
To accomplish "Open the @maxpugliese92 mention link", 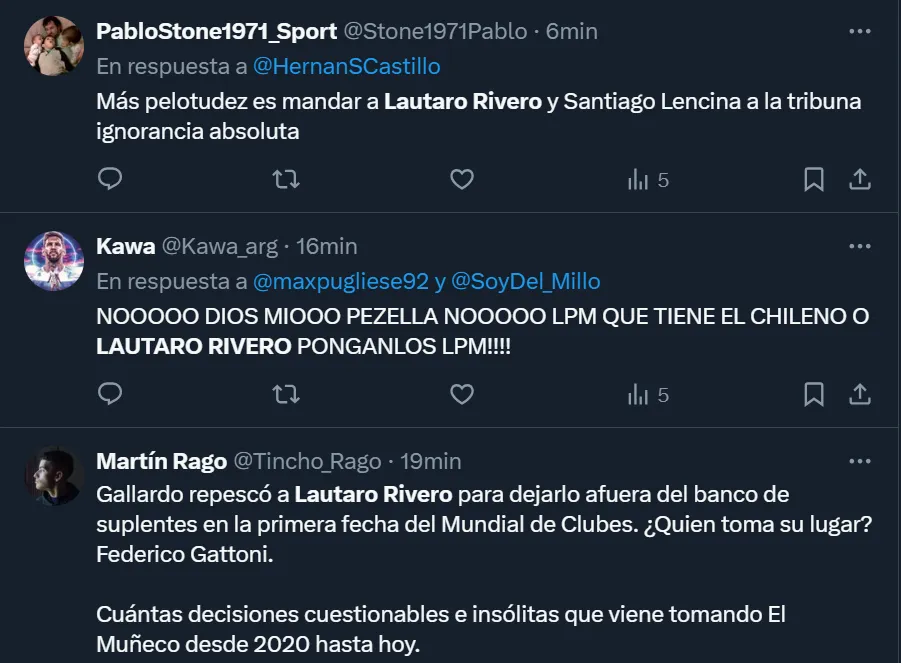I will (x=341, y=282).
